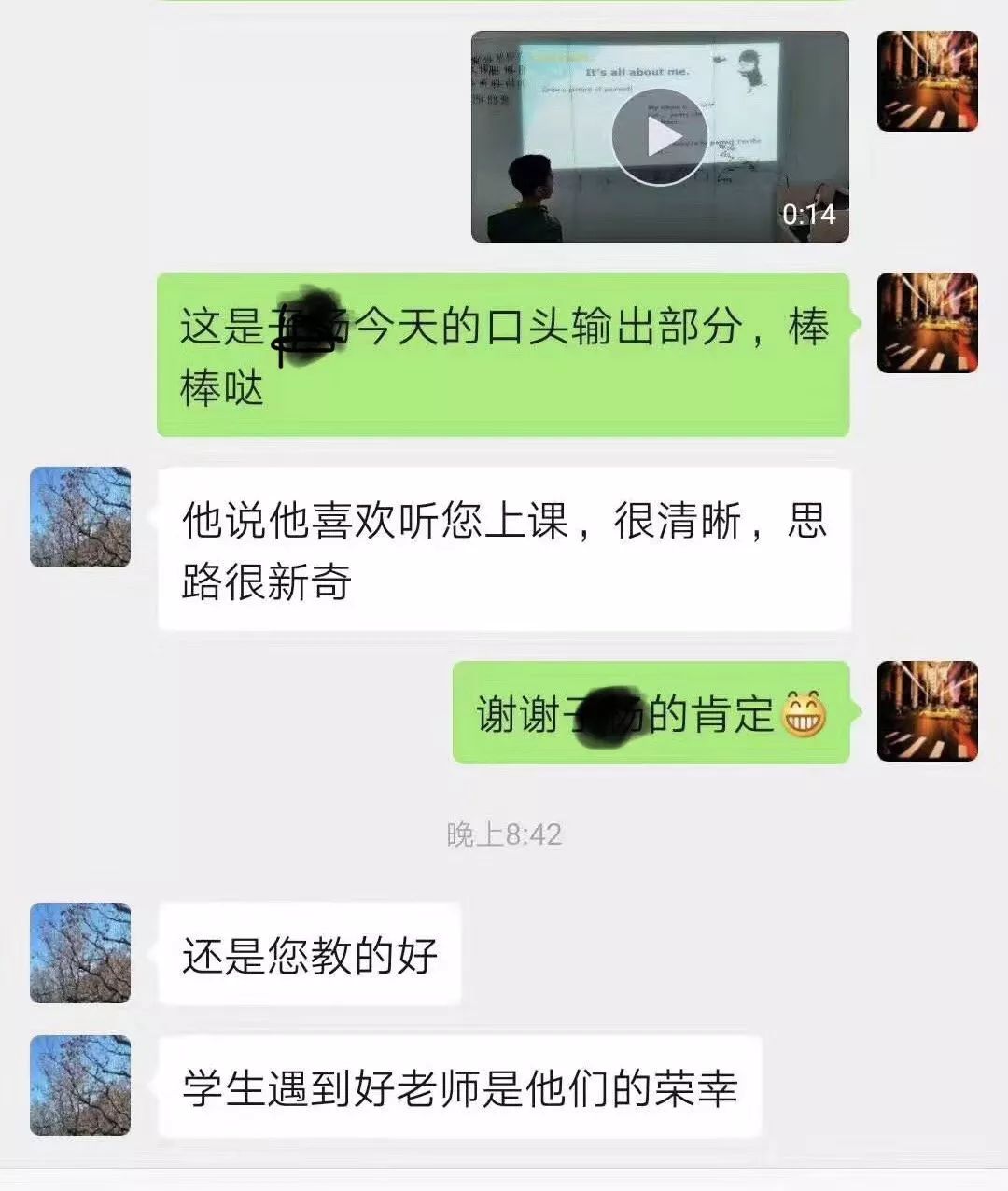This screenshot has width=1008, height=1191.
Task: Open sender's avatar beside the video message
Action: pyautogui.click(x=927, y=81)
